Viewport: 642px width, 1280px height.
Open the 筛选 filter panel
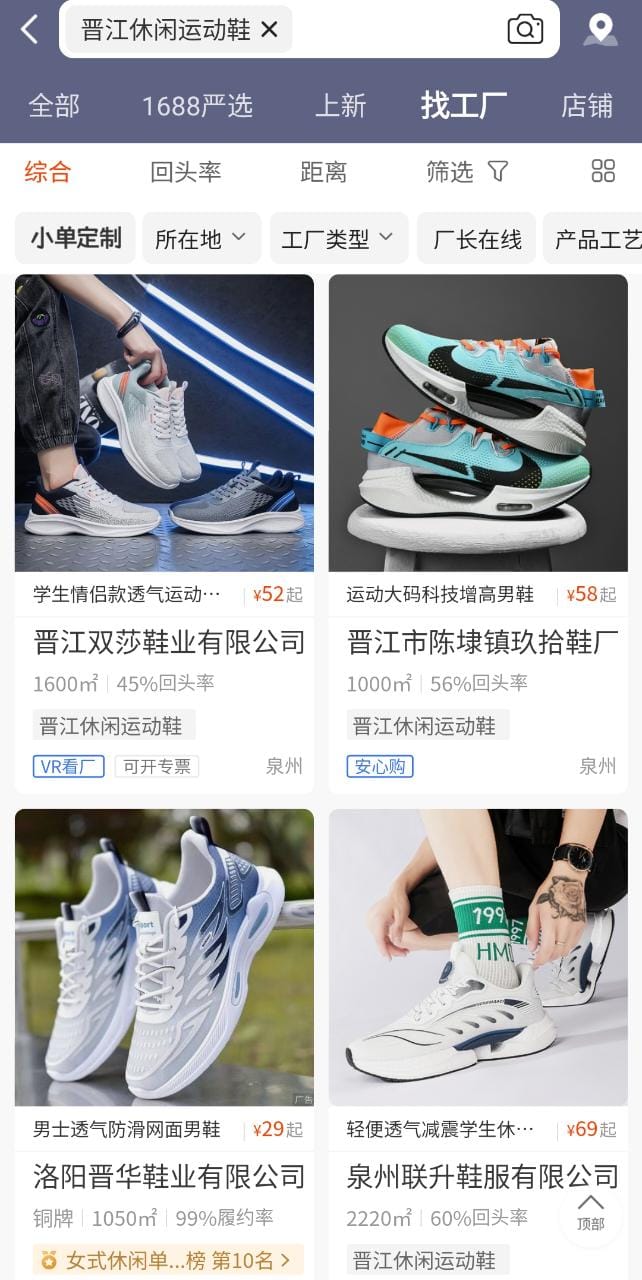pos(467,172)
